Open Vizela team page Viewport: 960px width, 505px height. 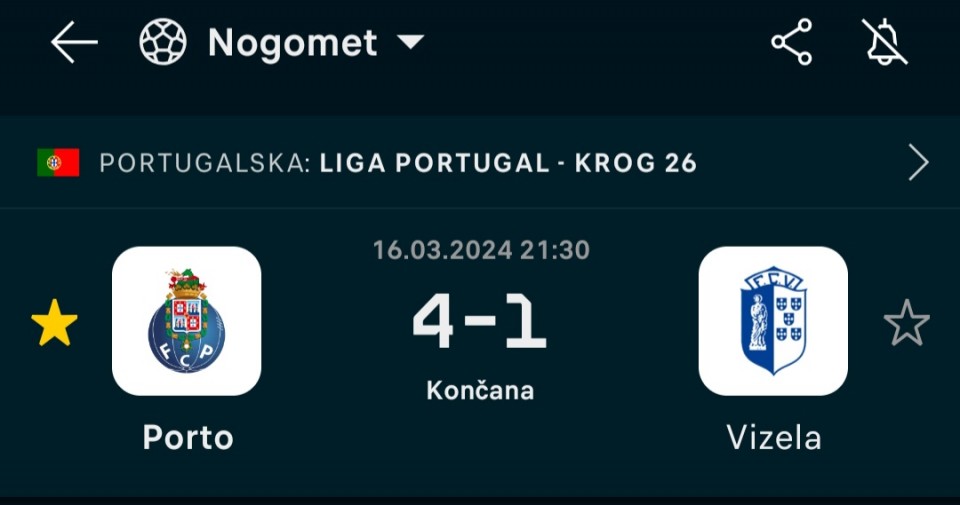pos(773,322)
